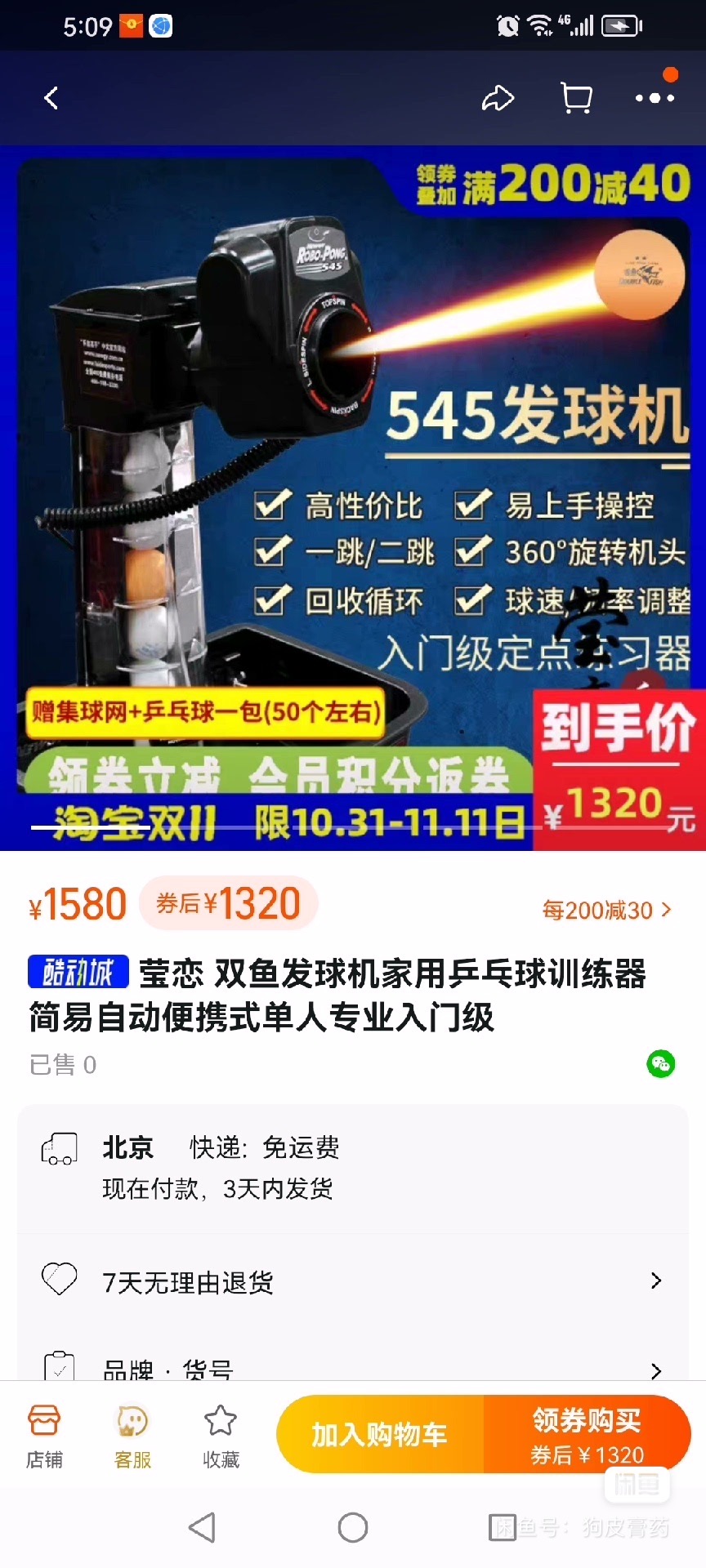706x1568 pixels.
Task: Go to the system home screen
Action: 353,1527
